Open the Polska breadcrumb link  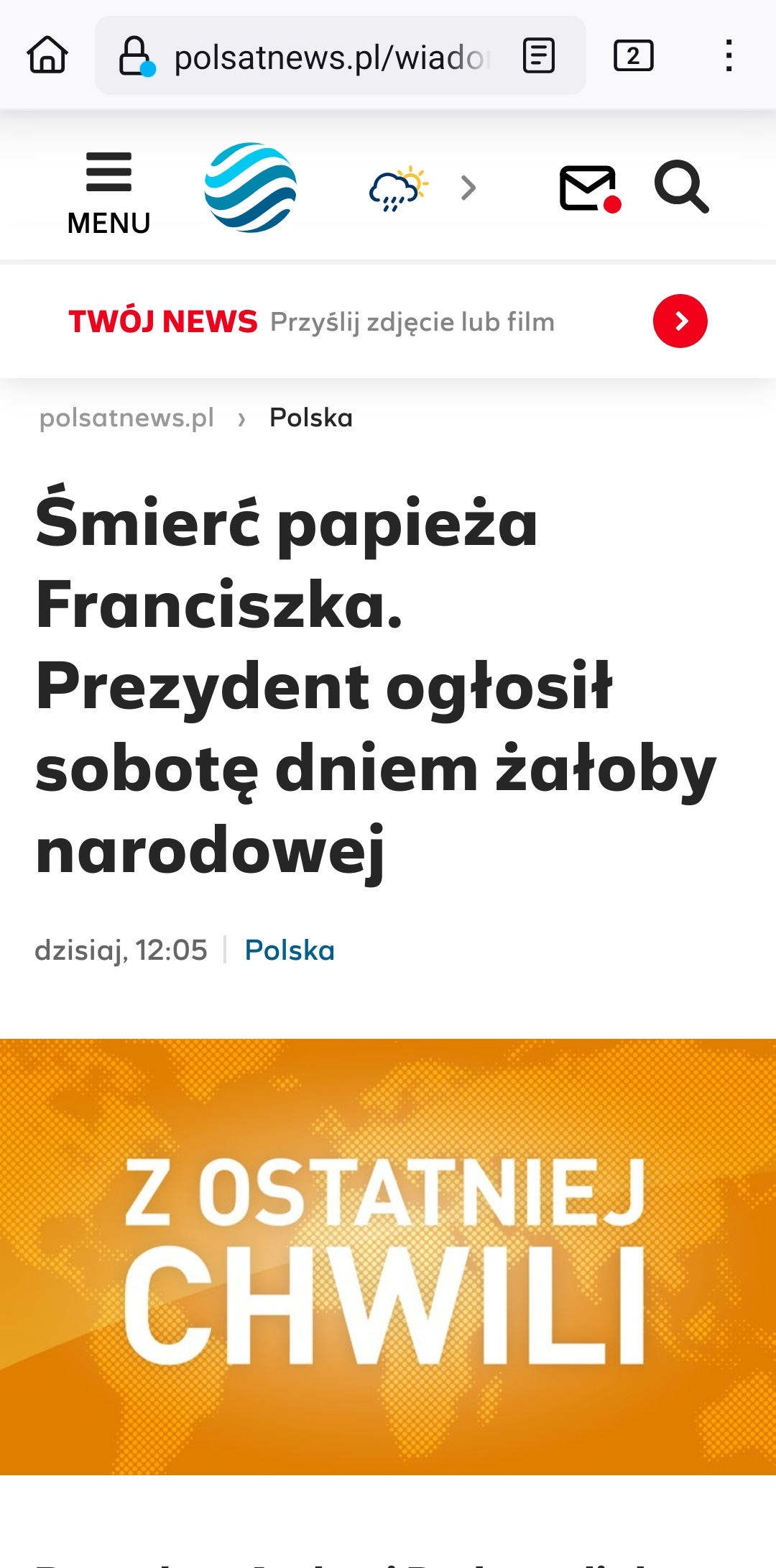click(310, 418)
